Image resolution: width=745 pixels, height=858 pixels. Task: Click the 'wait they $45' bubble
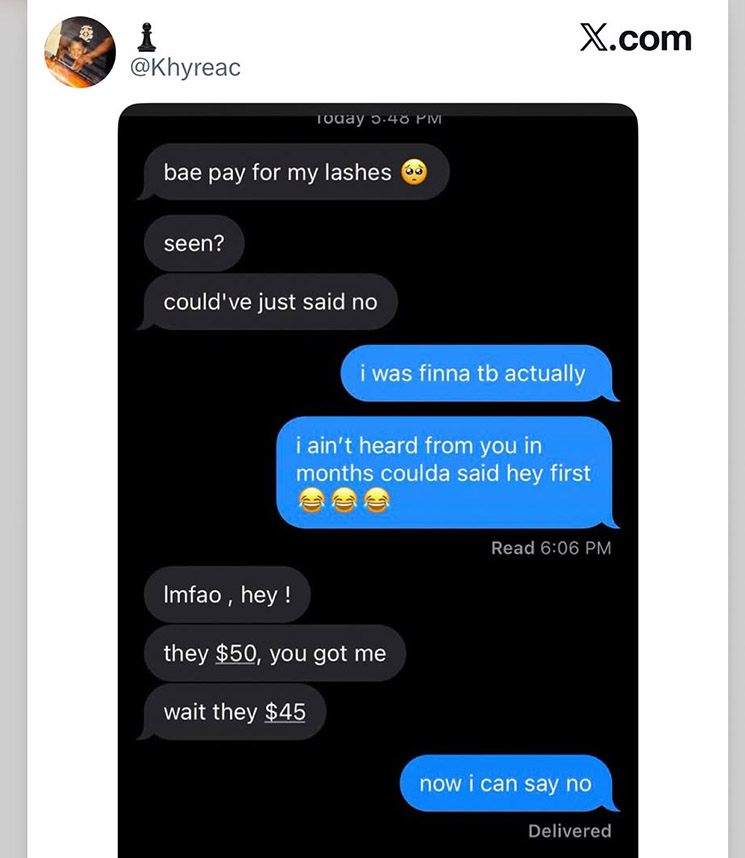click(237, 712)
